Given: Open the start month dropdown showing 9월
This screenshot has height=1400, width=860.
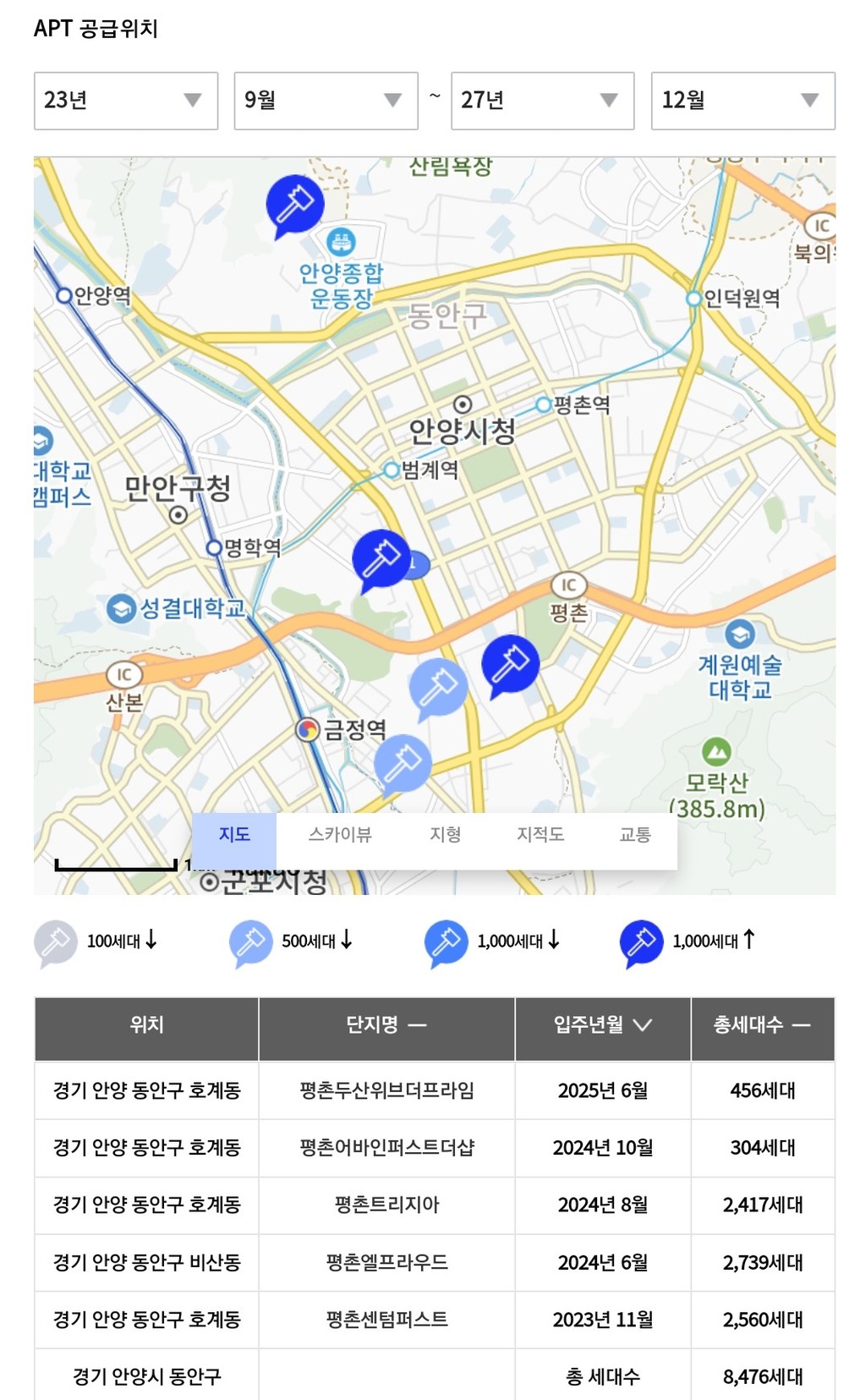Looking at the screenshot, I should tap(326, 101).
